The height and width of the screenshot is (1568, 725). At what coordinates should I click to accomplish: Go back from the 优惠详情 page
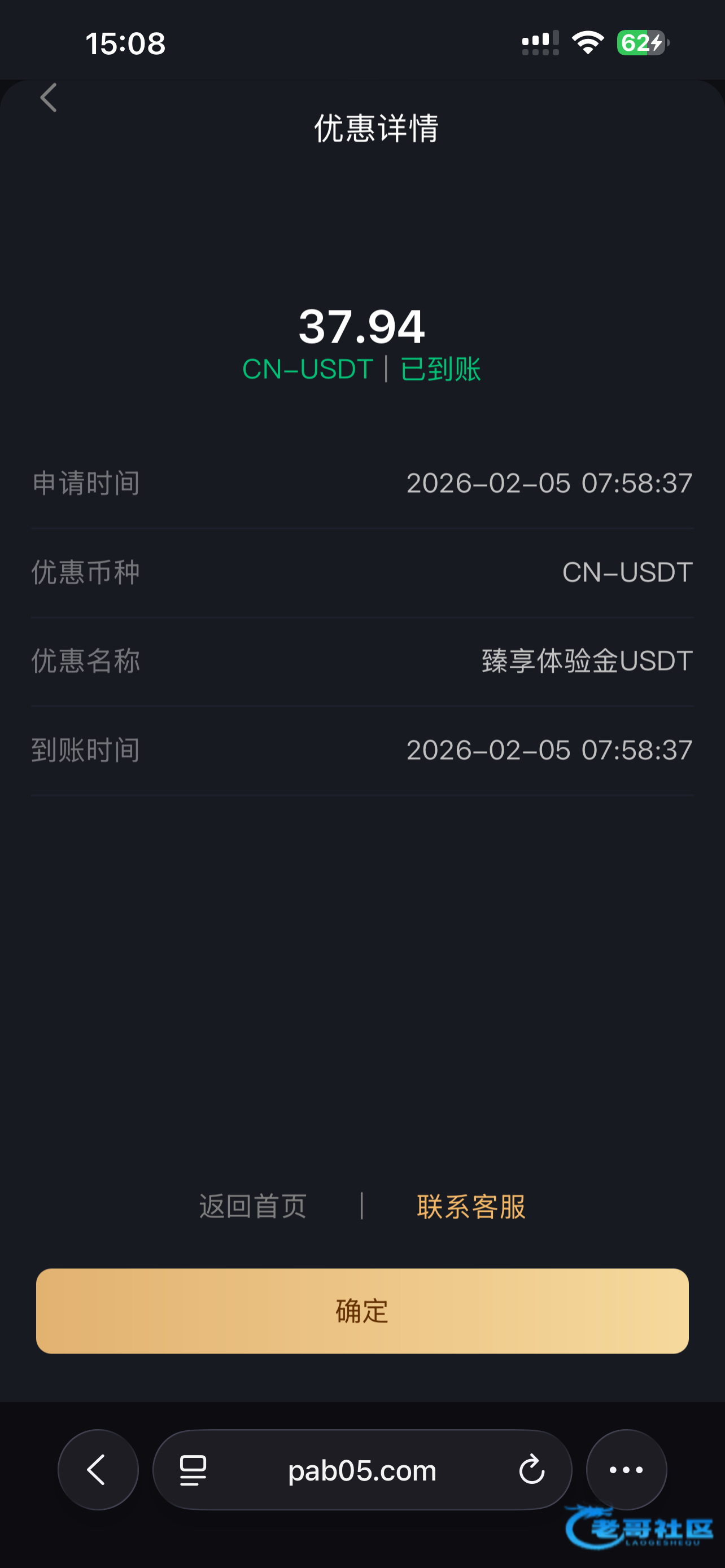(49, 98)
